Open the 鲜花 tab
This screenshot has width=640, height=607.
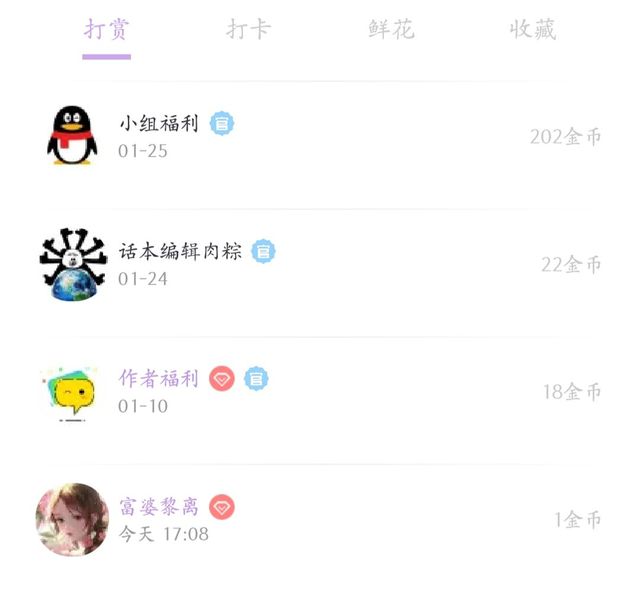(x=390, y=30)
